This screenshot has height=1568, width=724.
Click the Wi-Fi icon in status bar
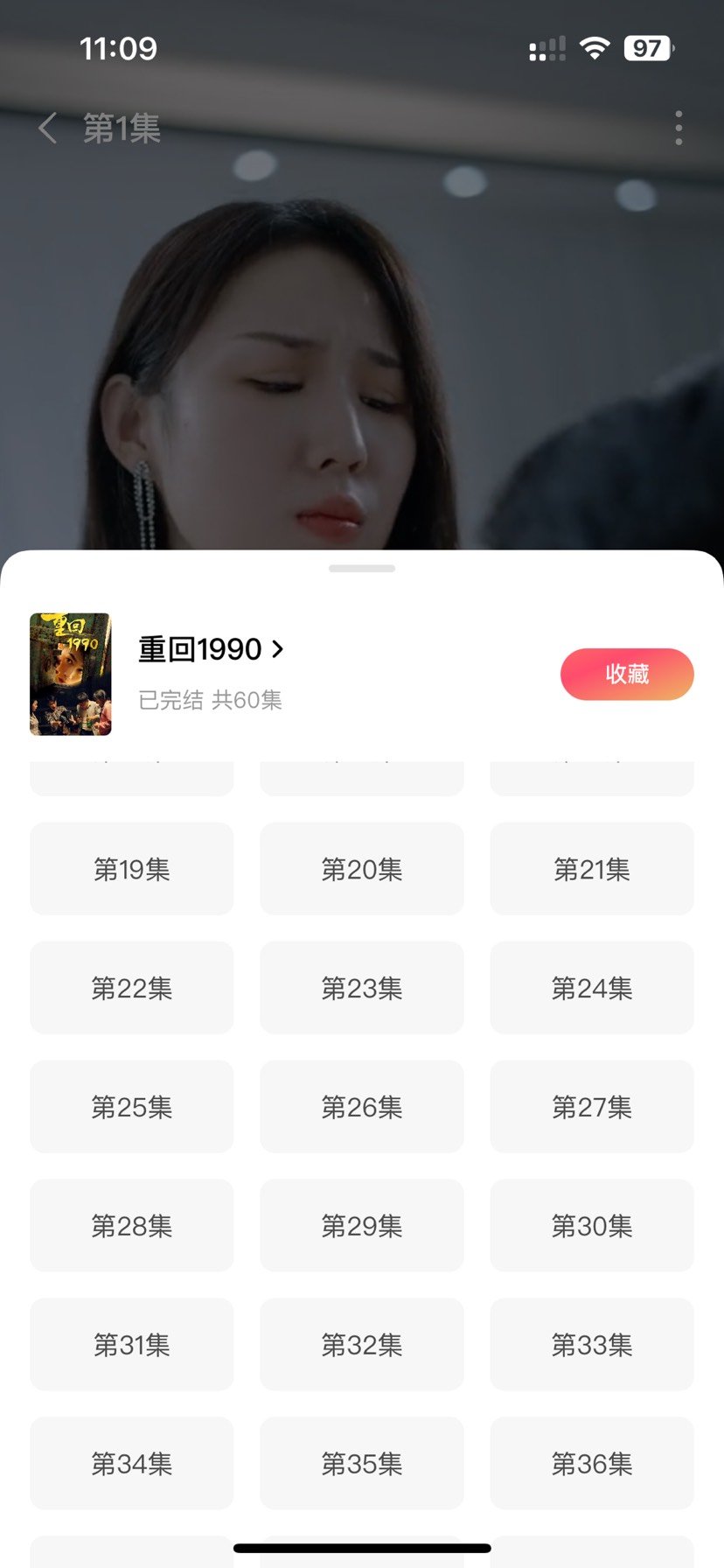[594, 48]
